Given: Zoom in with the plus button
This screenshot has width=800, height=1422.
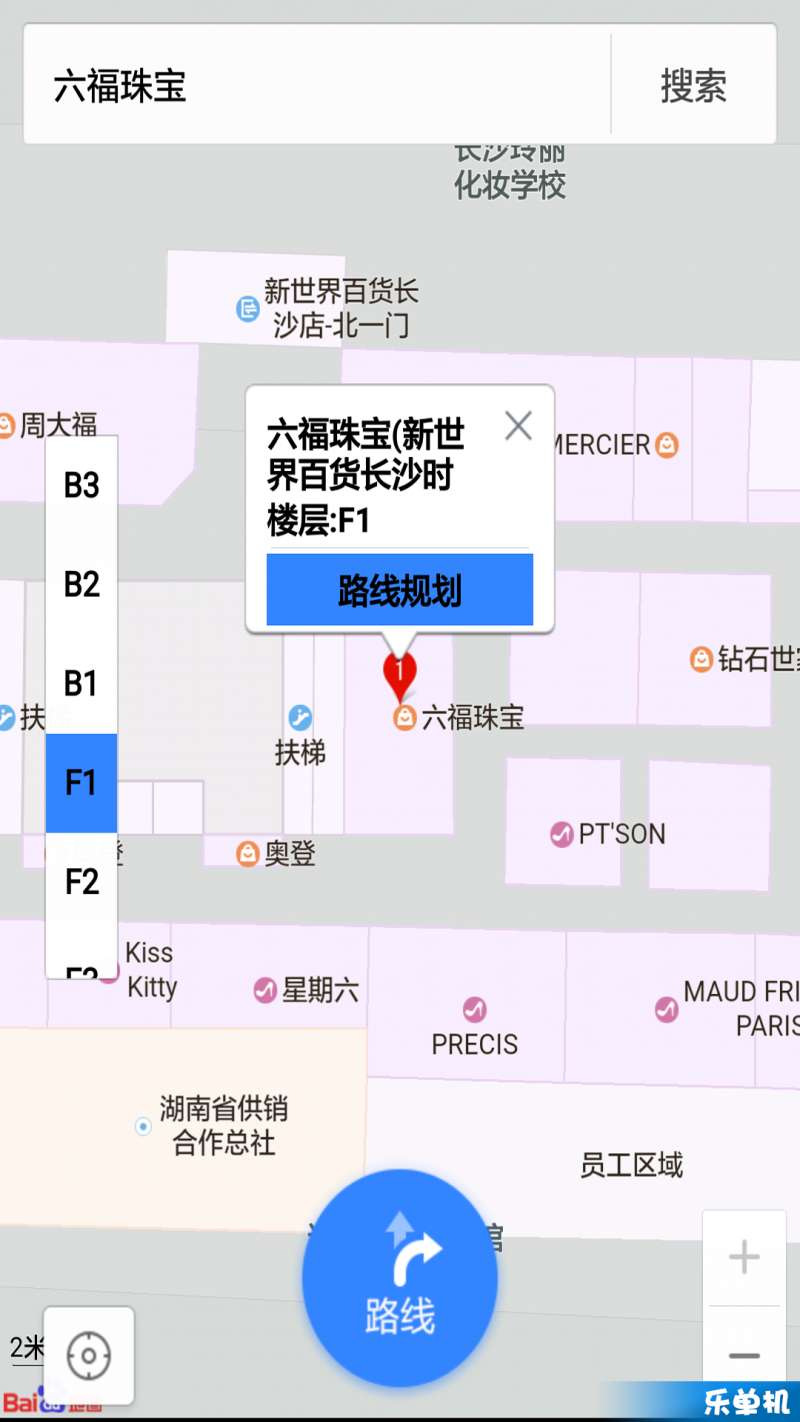Looking at the screenshot, I should point(744,1257).
